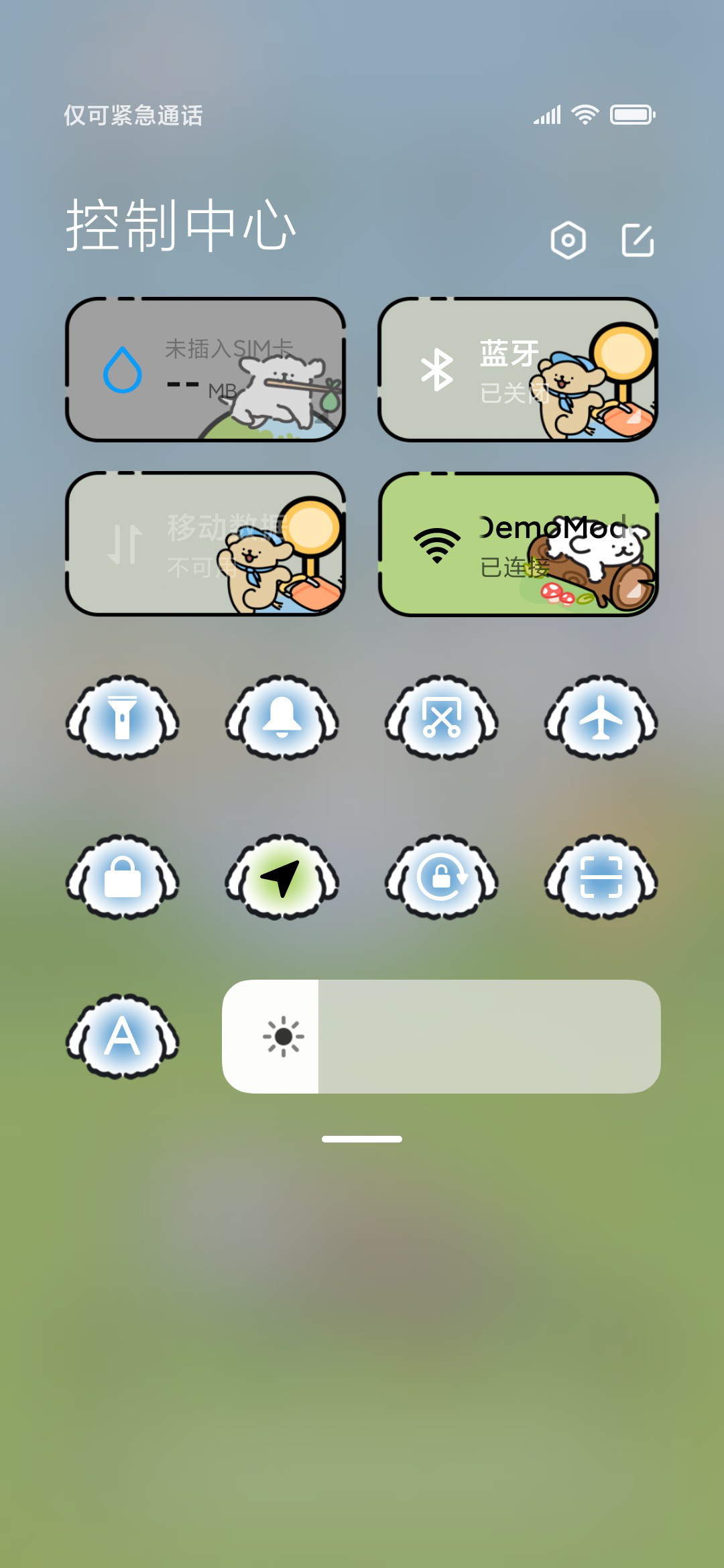Screen dimensions: 724x1568
Task: Enable airplane mode
Action: (x=601, y=718)
